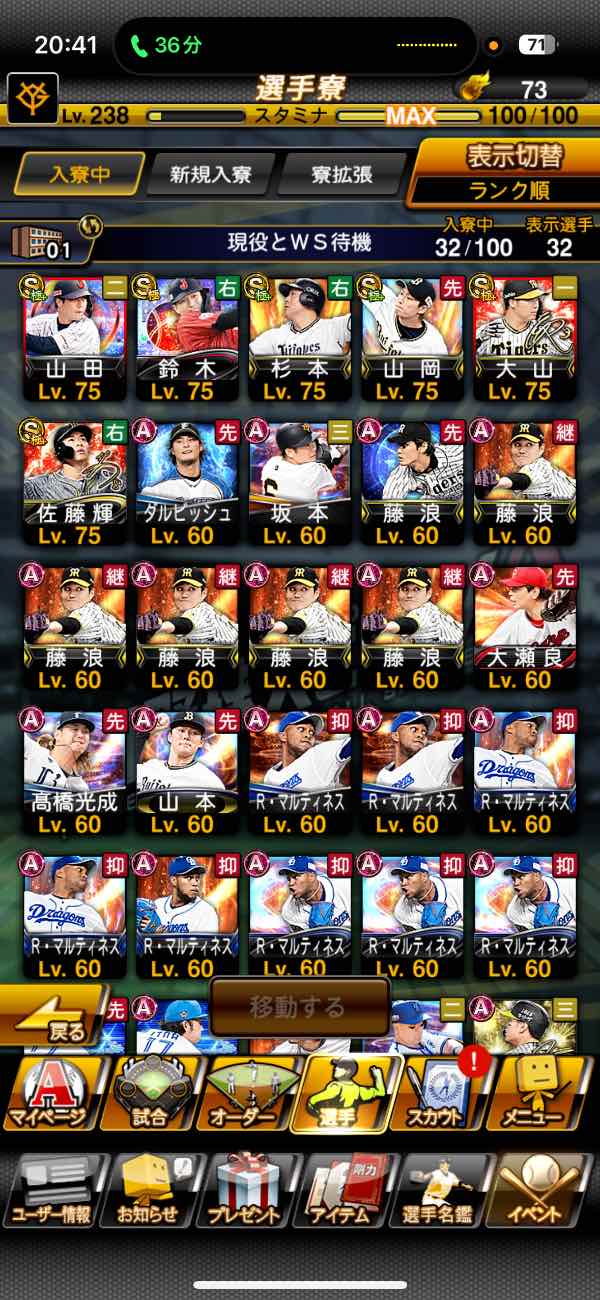The image size is (600, 1300).
Task: Open the プレゼント gift box
Action: click(x=243, y=1190)
